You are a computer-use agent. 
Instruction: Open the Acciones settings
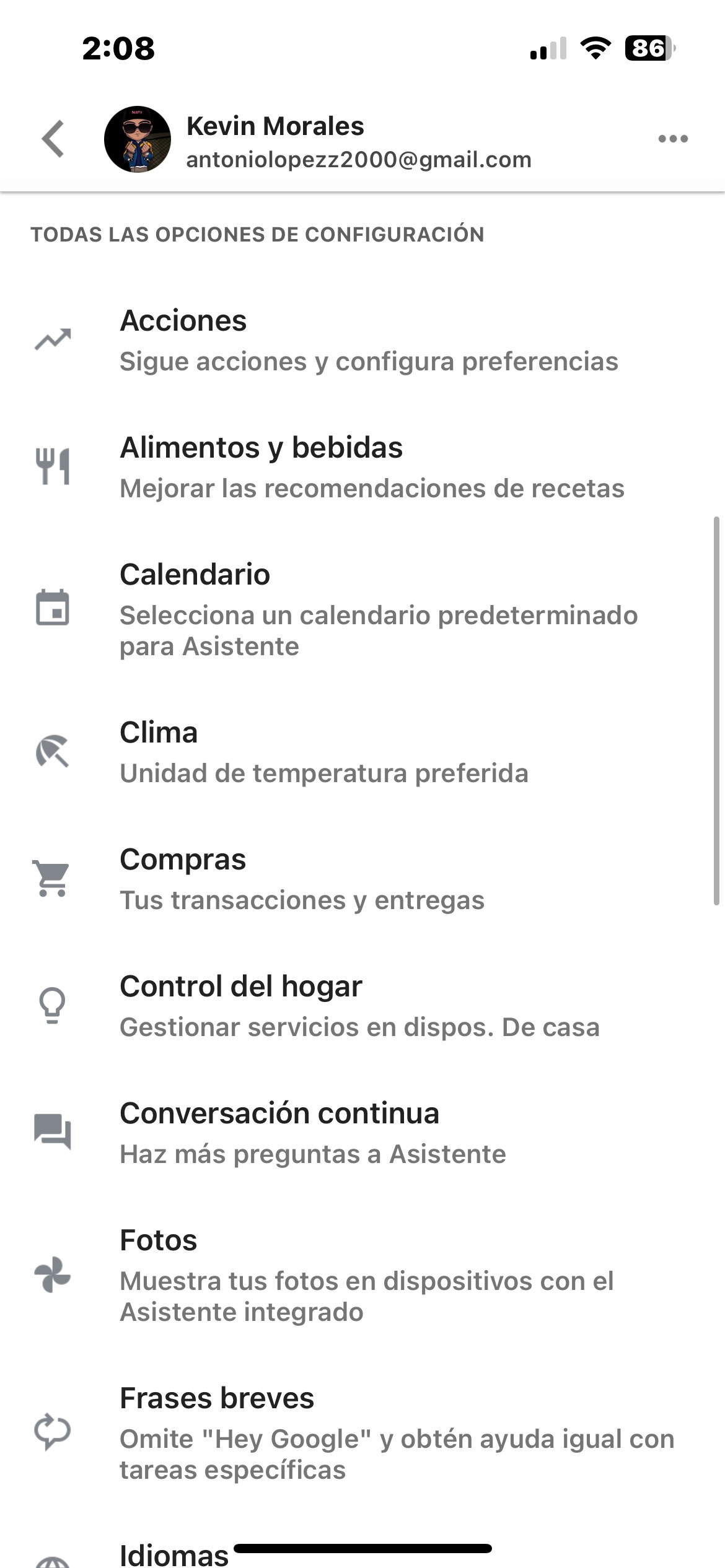click(x=369, y=341)
